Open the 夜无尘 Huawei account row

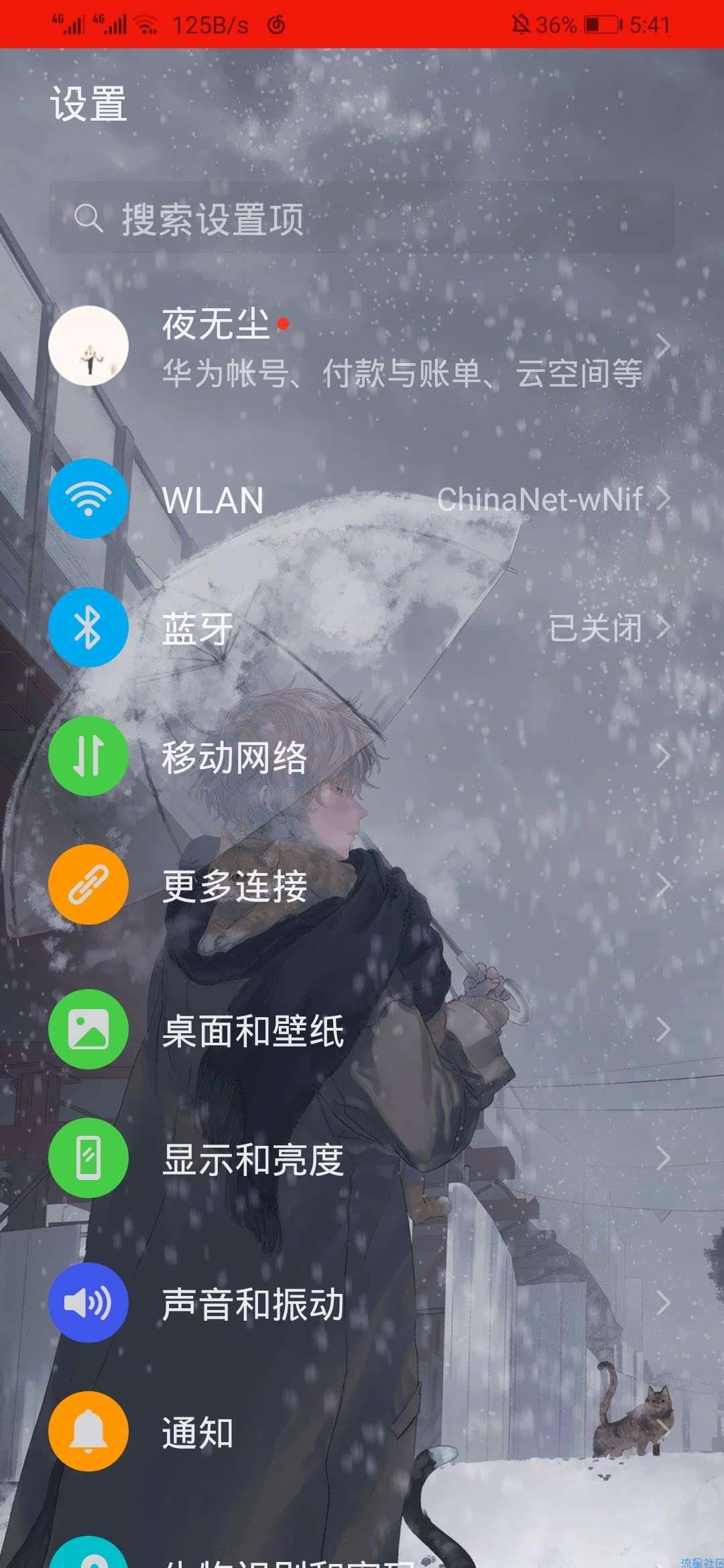(362, 346)
